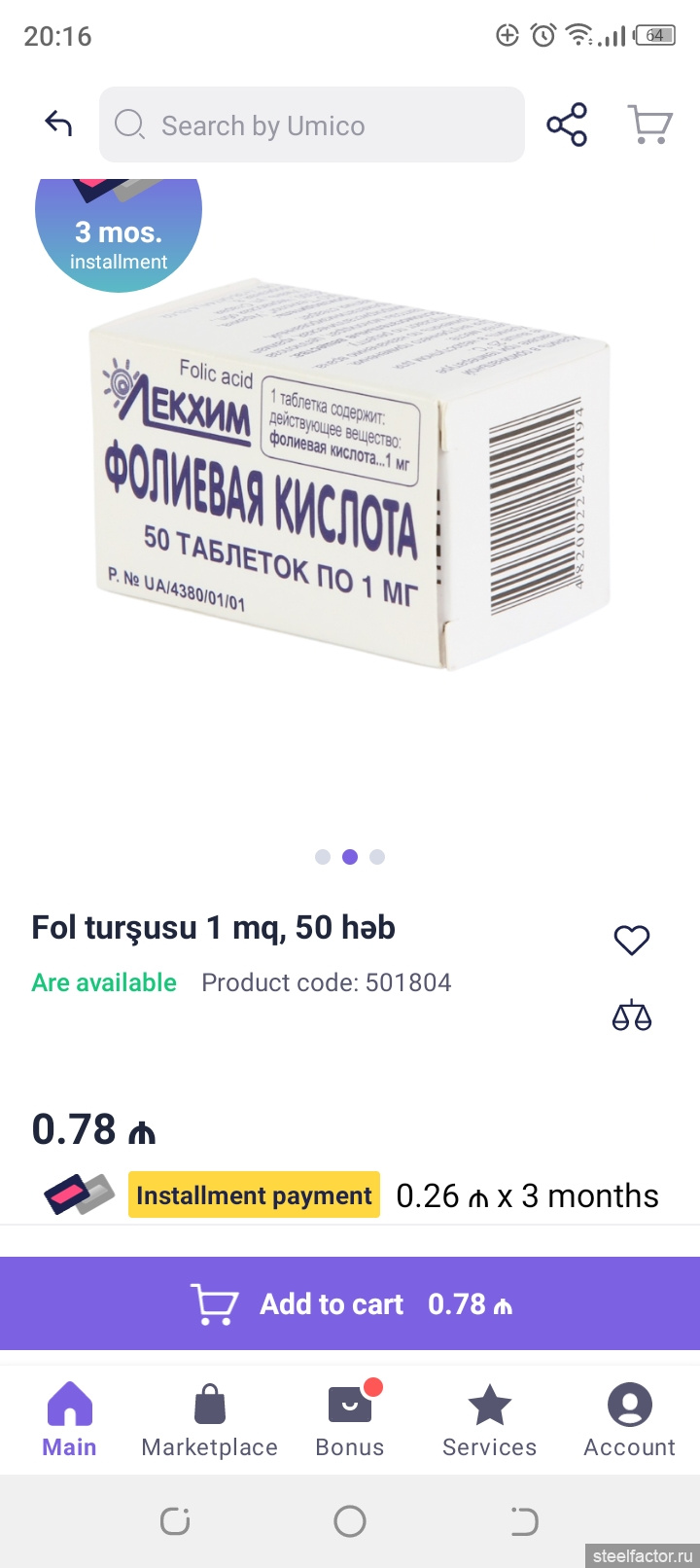Share this product
Screen dimensions: 700x1568
567,125
